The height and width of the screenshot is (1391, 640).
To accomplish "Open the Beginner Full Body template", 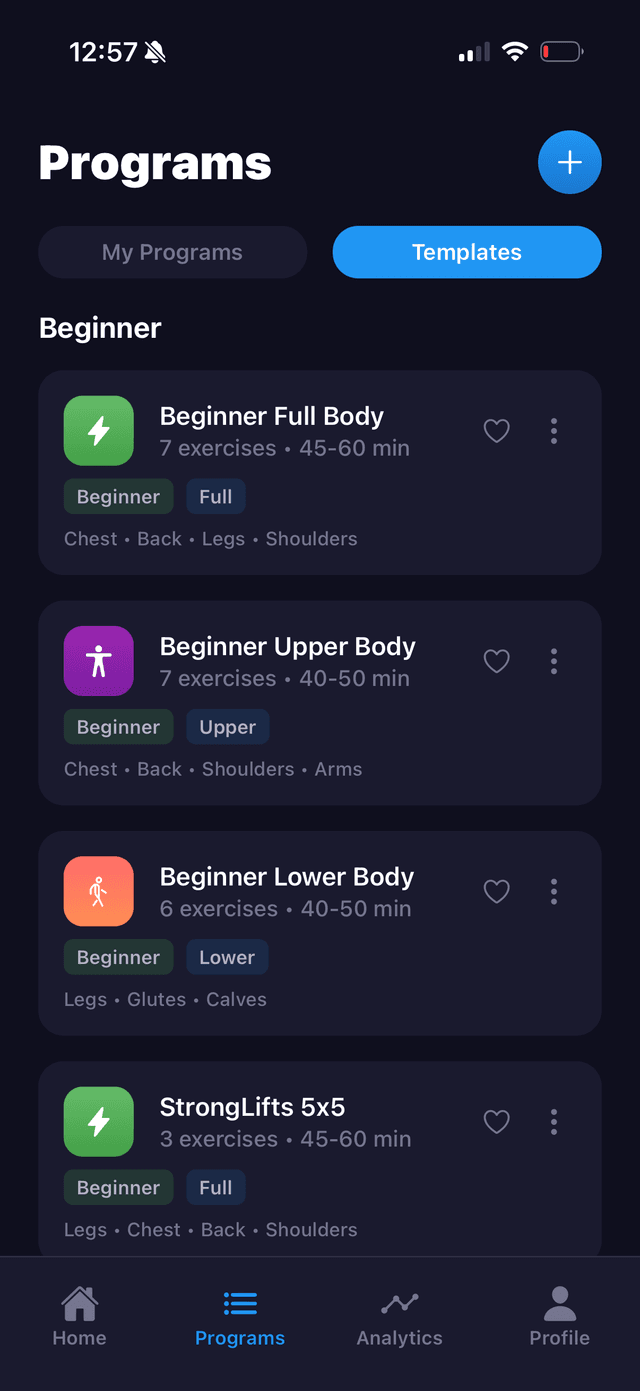I will tap(272, 417).
